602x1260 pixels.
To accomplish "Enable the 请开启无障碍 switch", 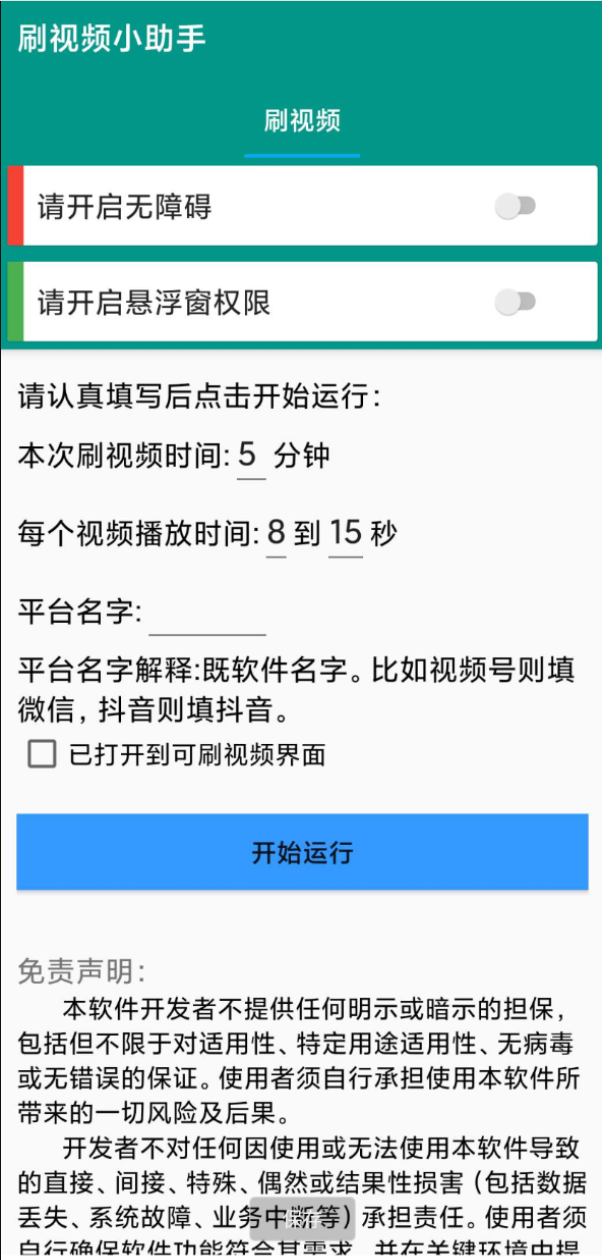I will (515, 207).
